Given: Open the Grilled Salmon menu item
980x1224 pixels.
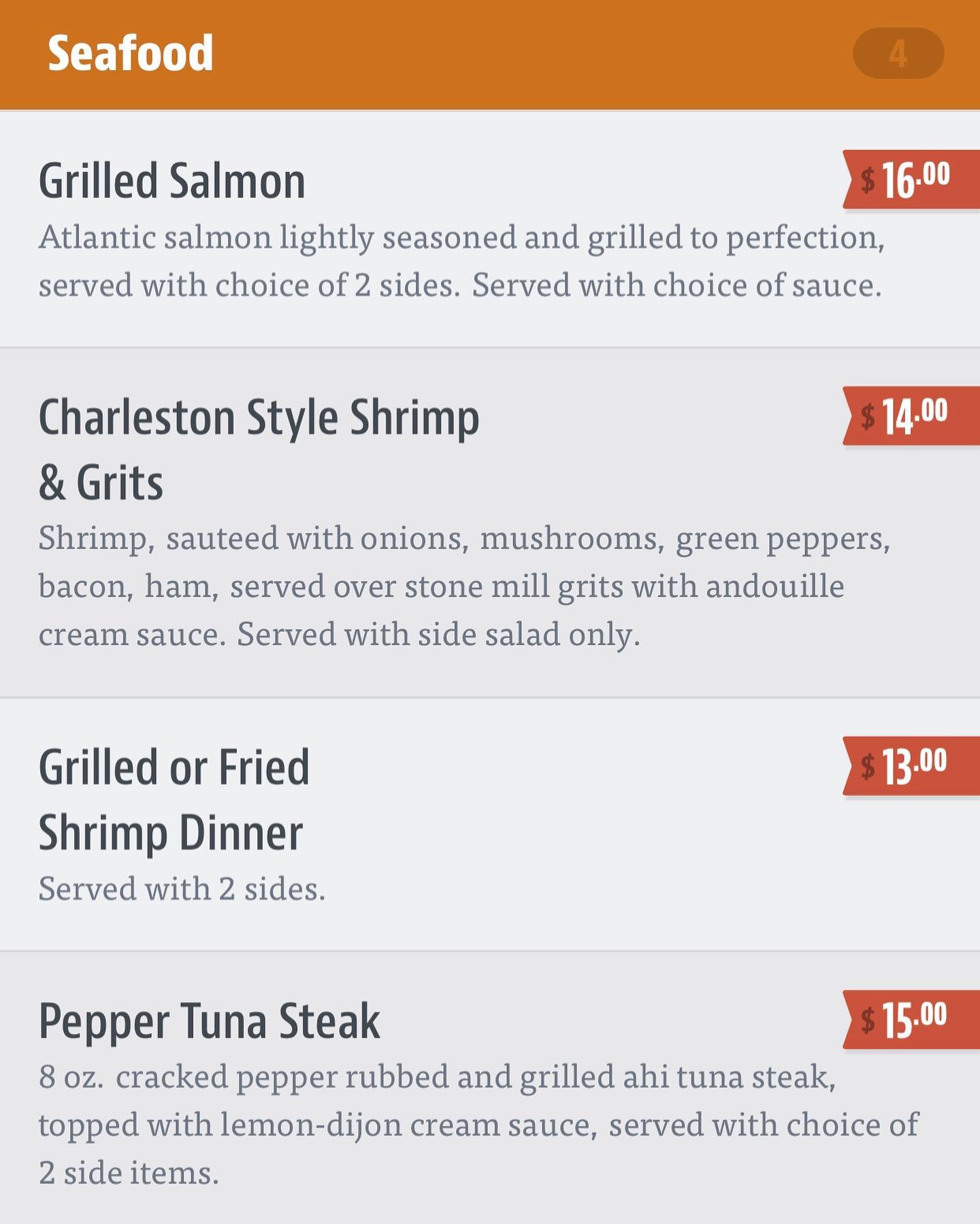Looking at the screenshot, I should click(x=172, y=182).
